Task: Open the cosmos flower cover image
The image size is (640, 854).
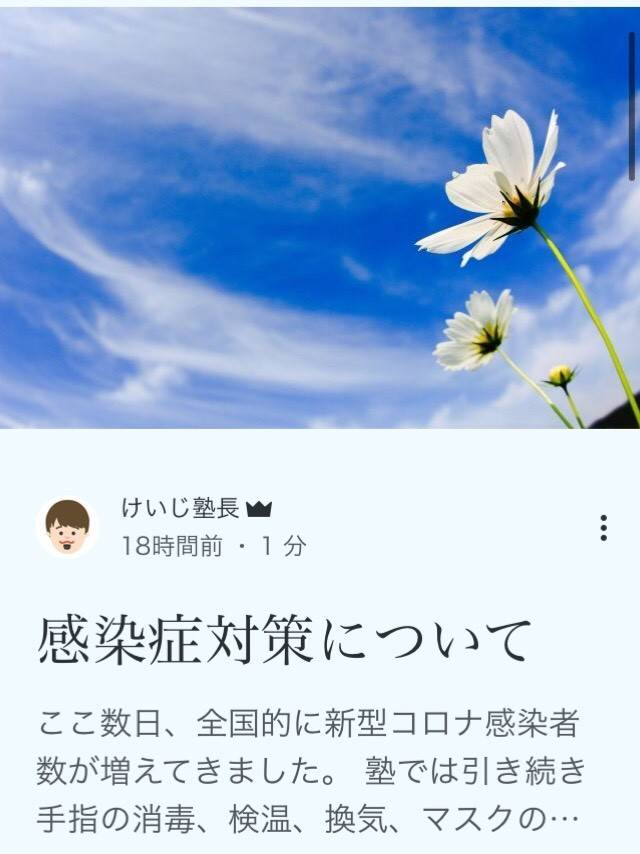Action: coord(320,215)
